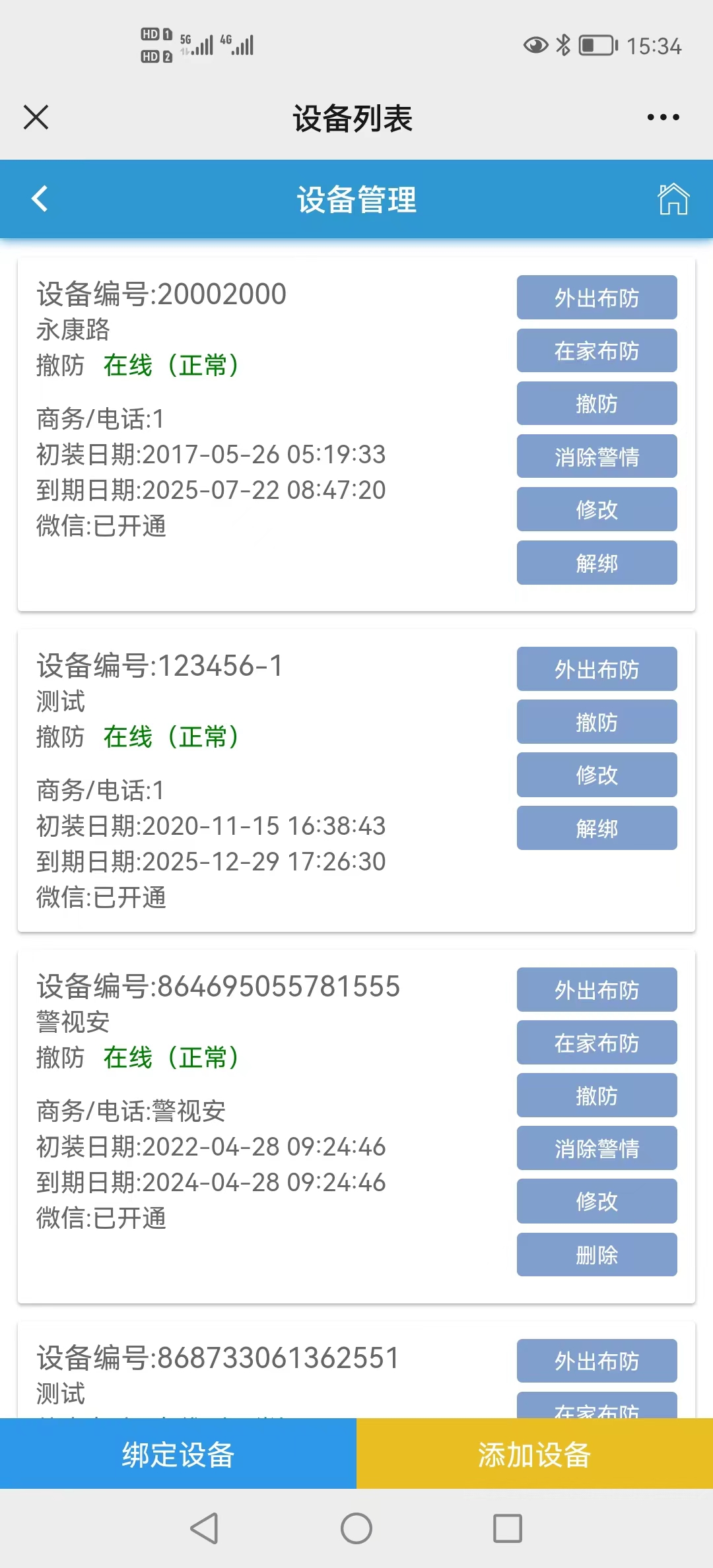This screenshot has width=713, height=1568.
Task: Edit device 123456-1 with 修改
Action: pos(597,775)
